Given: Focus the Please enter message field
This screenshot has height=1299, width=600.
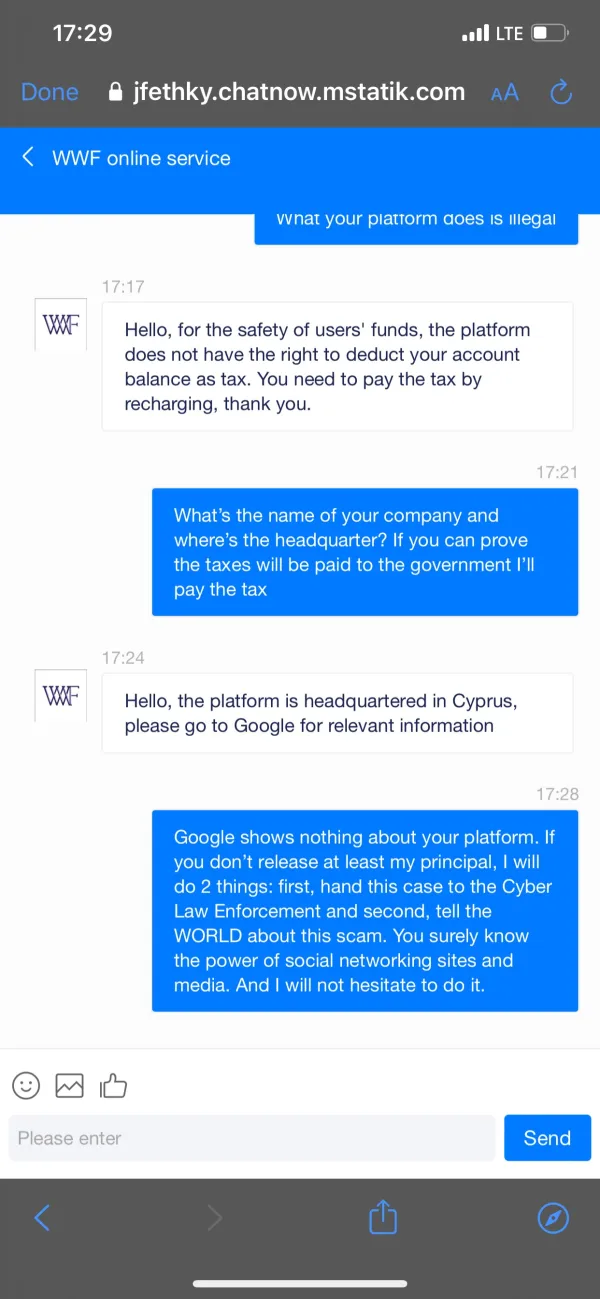Looking at the screenshot, I should tap(252, 1138).
